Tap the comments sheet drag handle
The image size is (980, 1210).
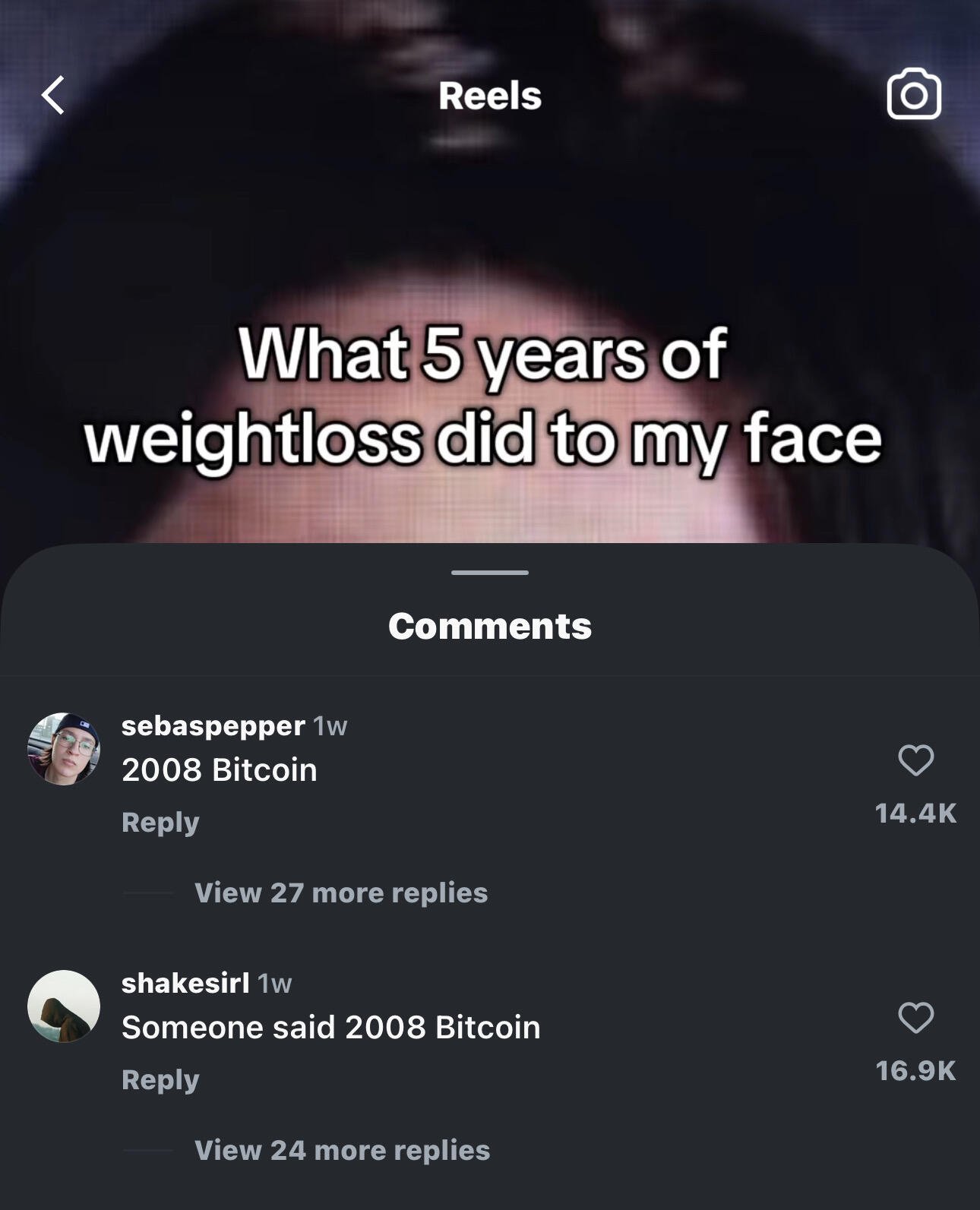point(489,572)
